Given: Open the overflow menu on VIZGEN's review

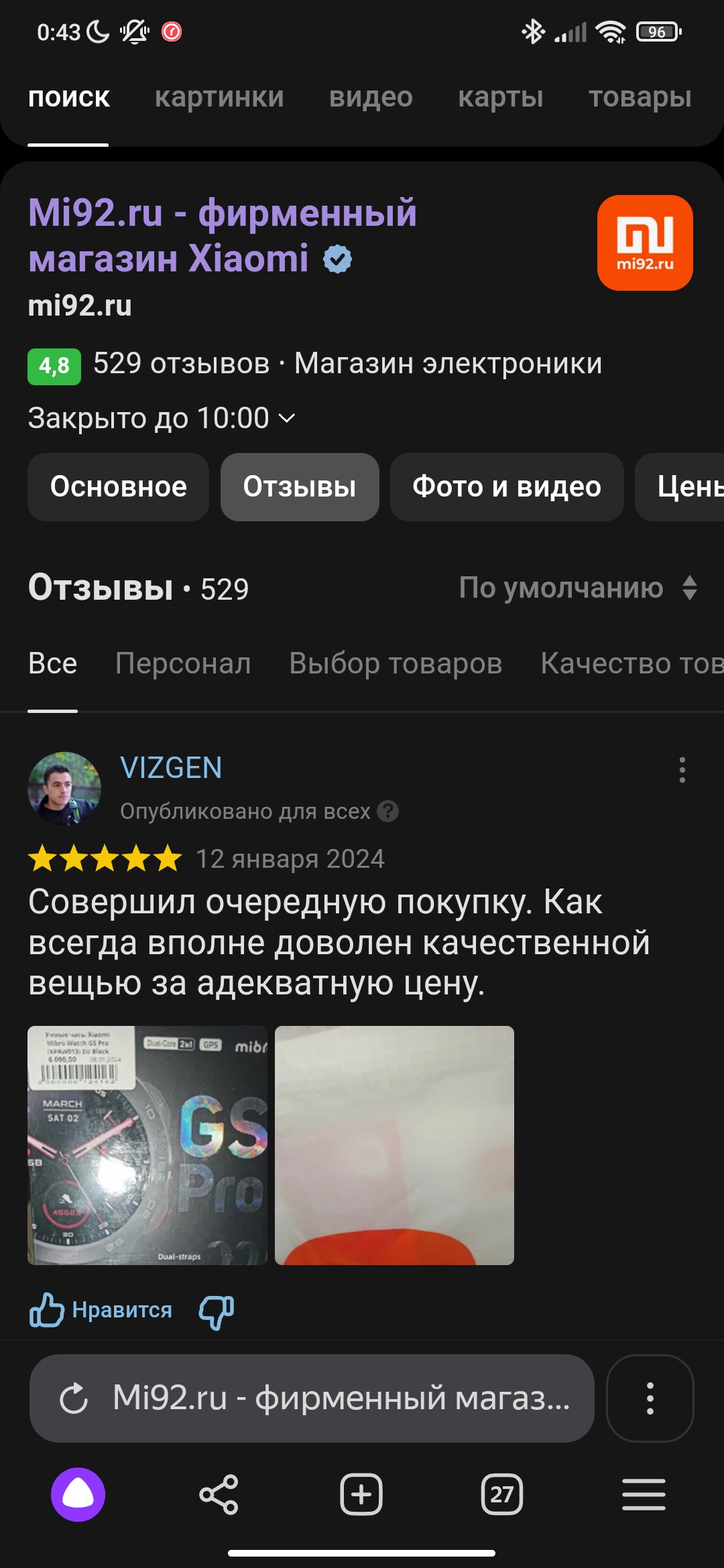Looking at the screenshot, I should (682, 770).
